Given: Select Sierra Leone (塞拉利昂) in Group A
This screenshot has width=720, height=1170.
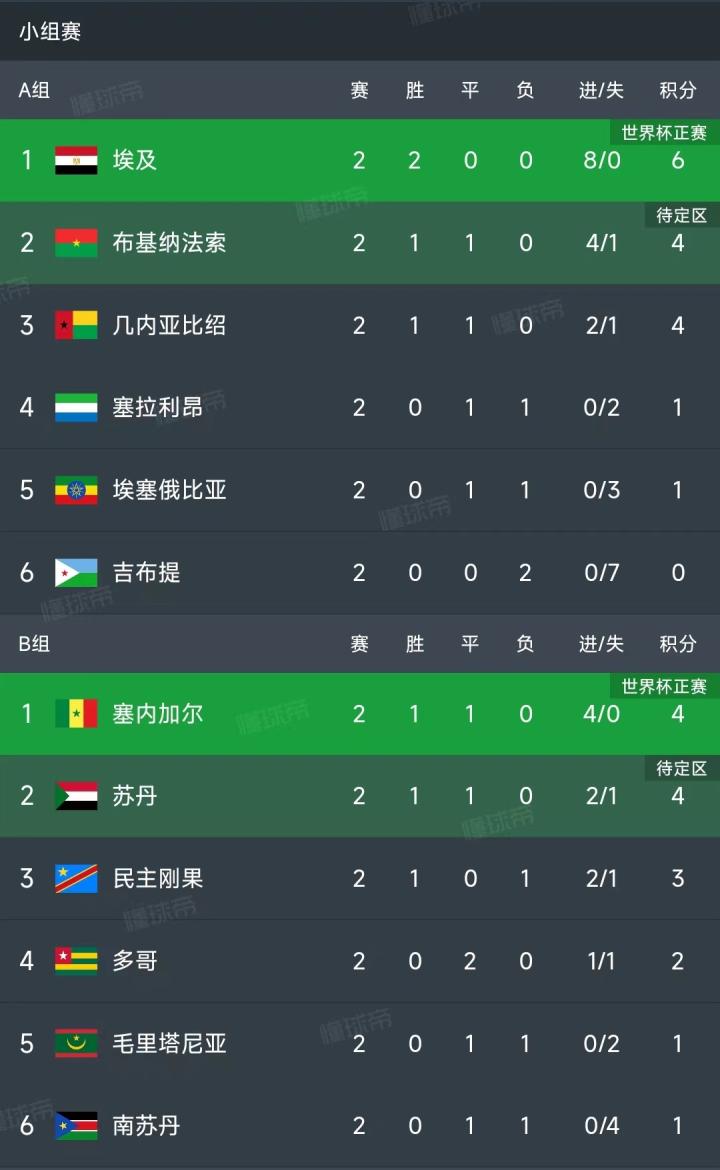Looking at the screenshot, I should [x=158, y=407].
